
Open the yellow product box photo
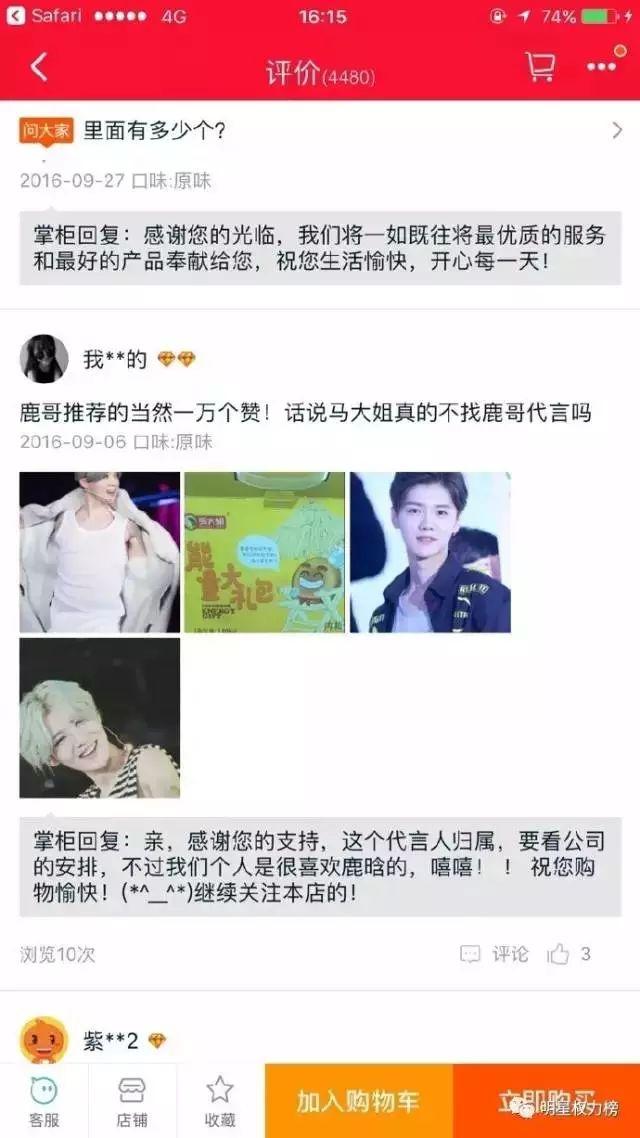tap(264, 552)
